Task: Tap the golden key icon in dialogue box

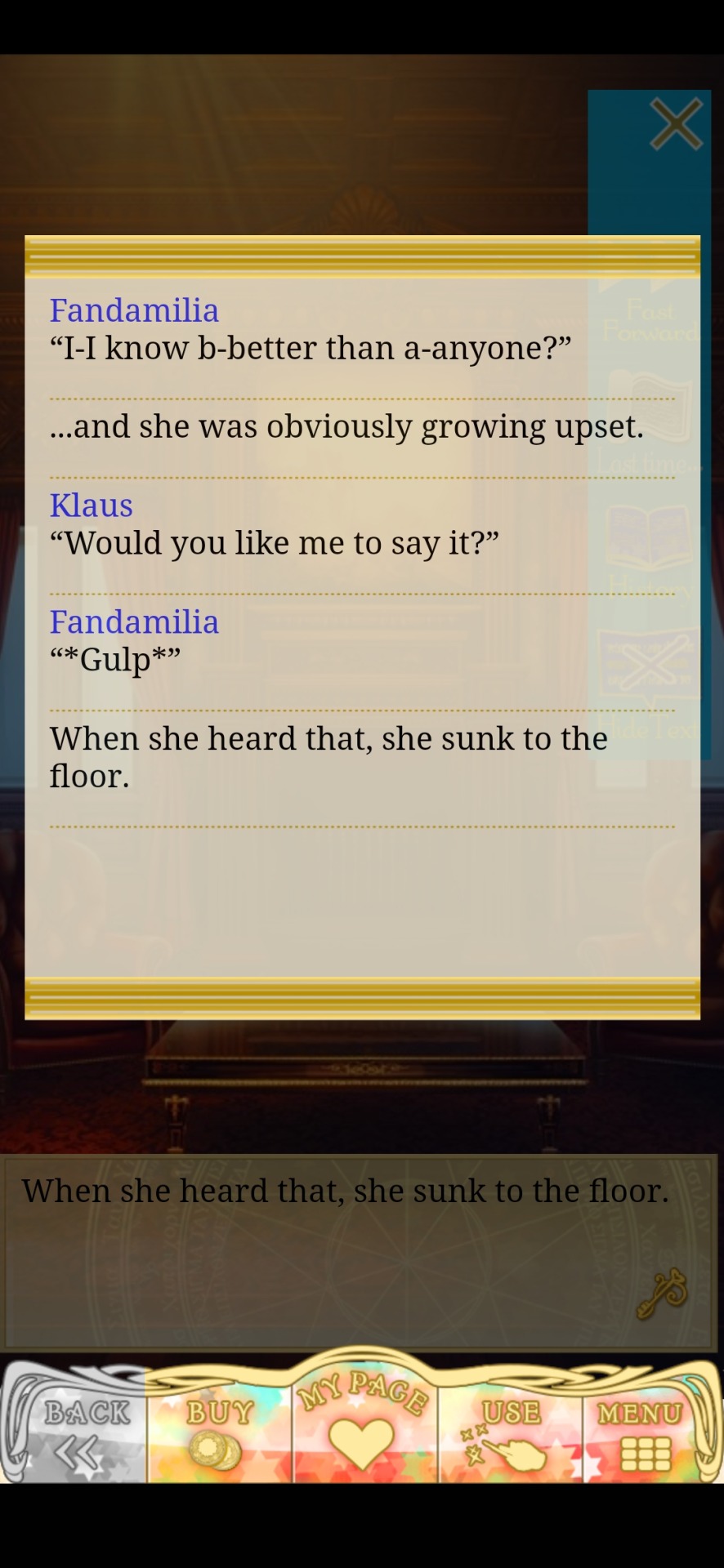Action: point(662,1293)
